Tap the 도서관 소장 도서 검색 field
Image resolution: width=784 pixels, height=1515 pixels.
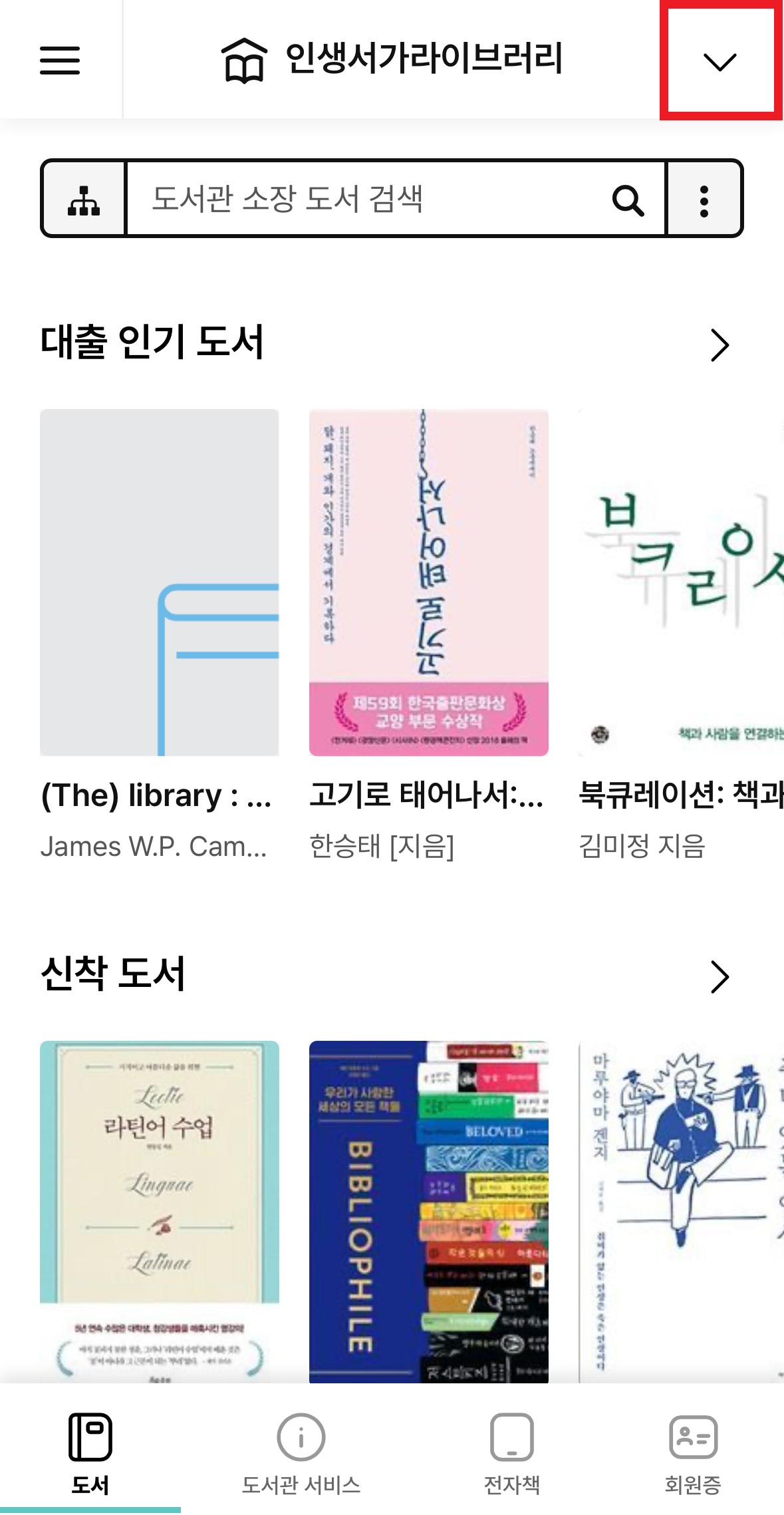[x=372, y=199]
